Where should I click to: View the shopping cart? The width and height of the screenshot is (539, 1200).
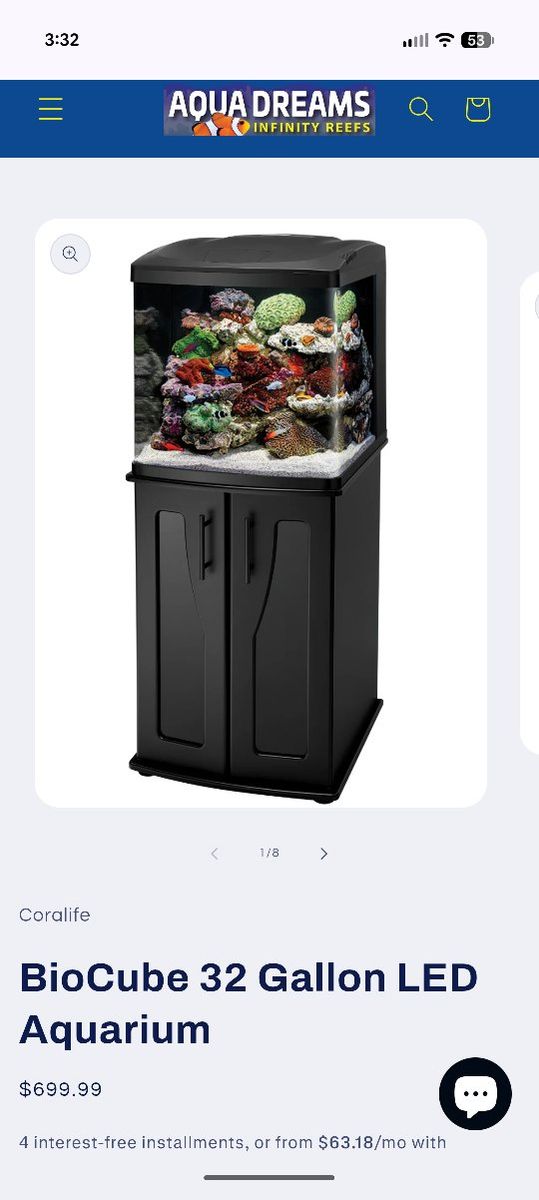point(478,109)
